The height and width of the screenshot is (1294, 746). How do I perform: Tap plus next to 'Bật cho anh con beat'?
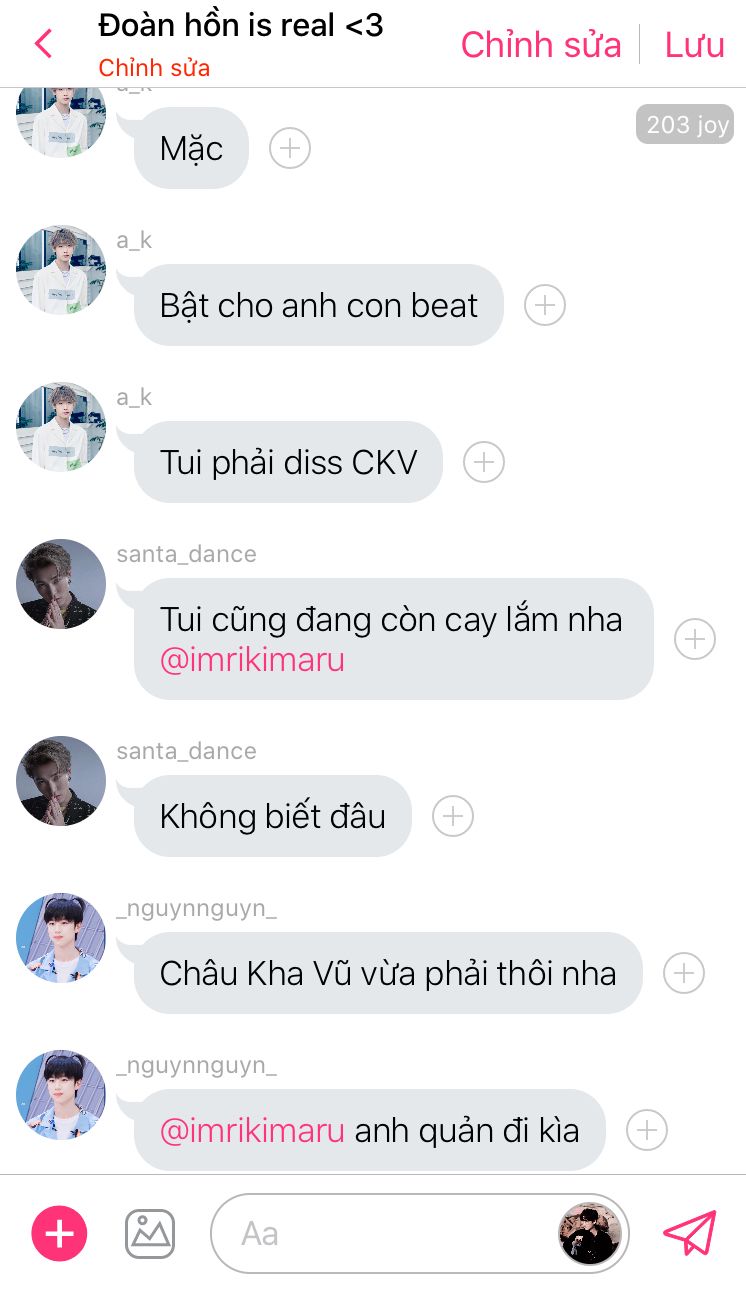coord(545,305)
